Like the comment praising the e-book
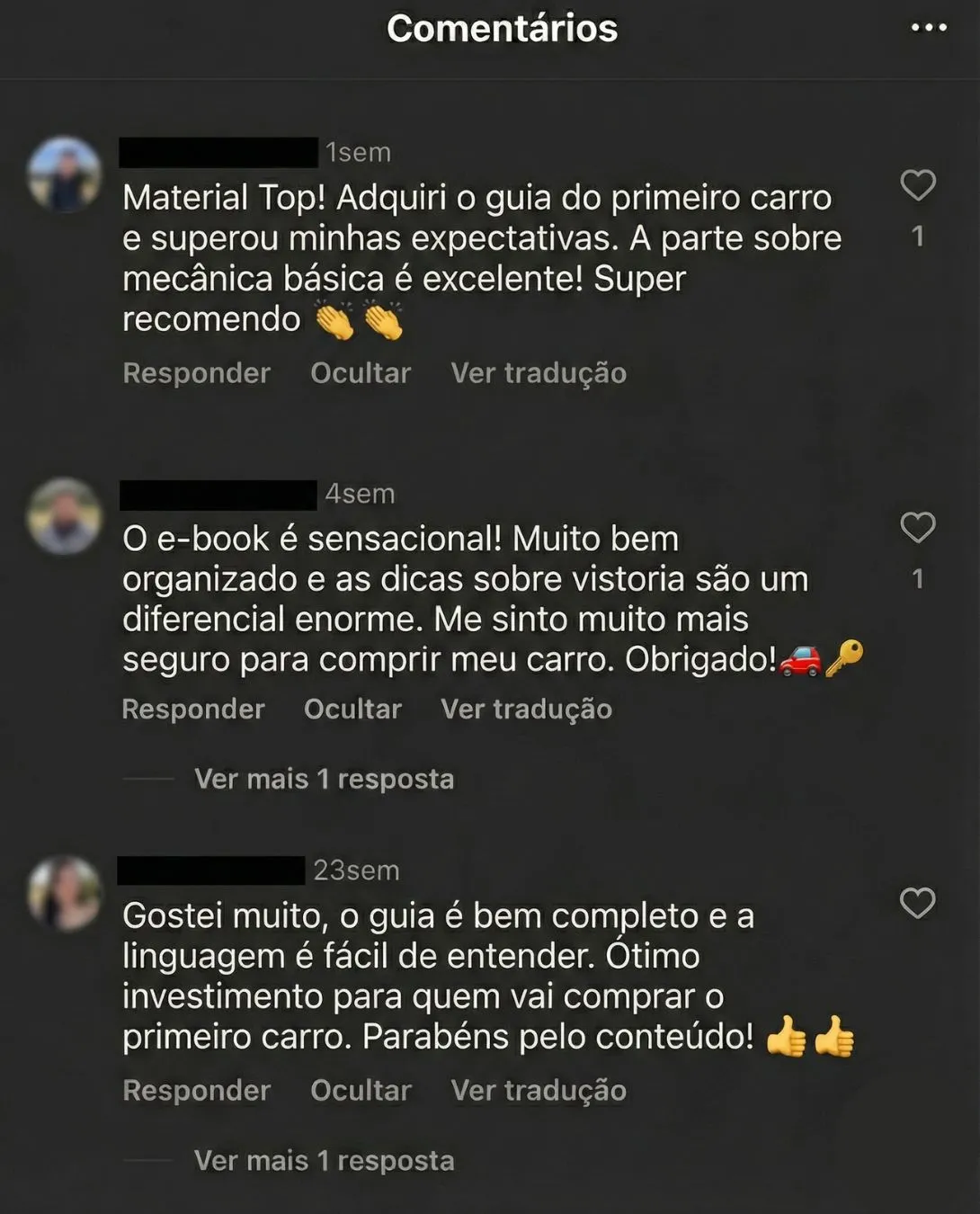Viewport: 980px width, 1214px height. (919, 529)
